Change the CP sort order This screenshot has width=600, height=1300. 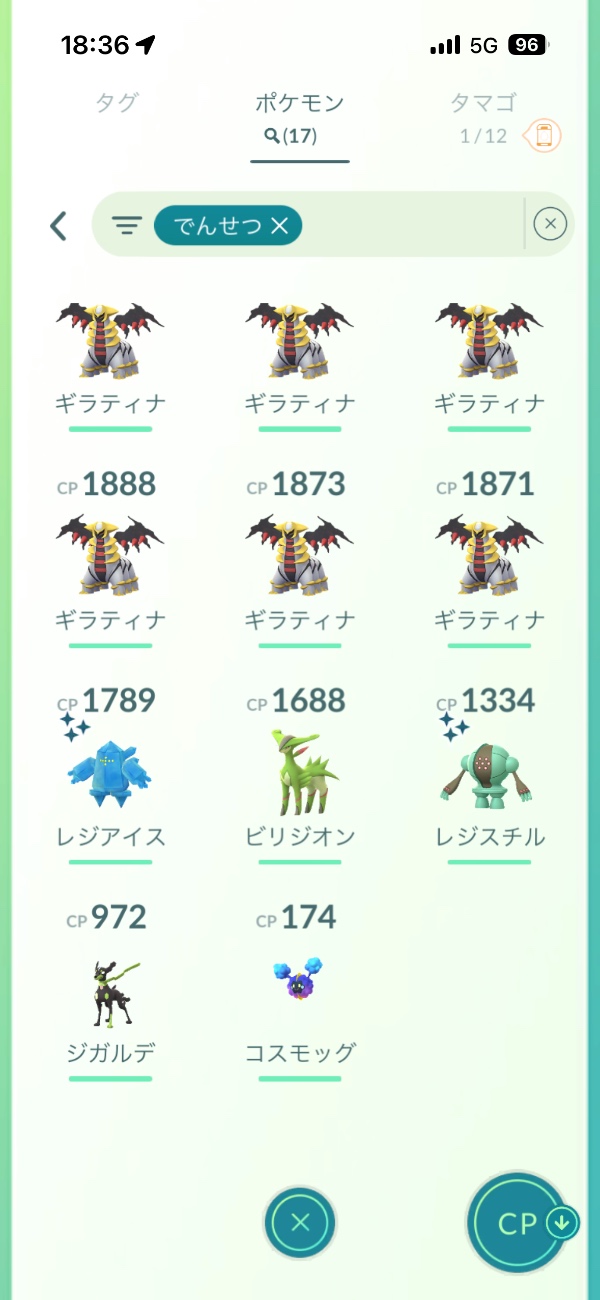[520, 1222]
